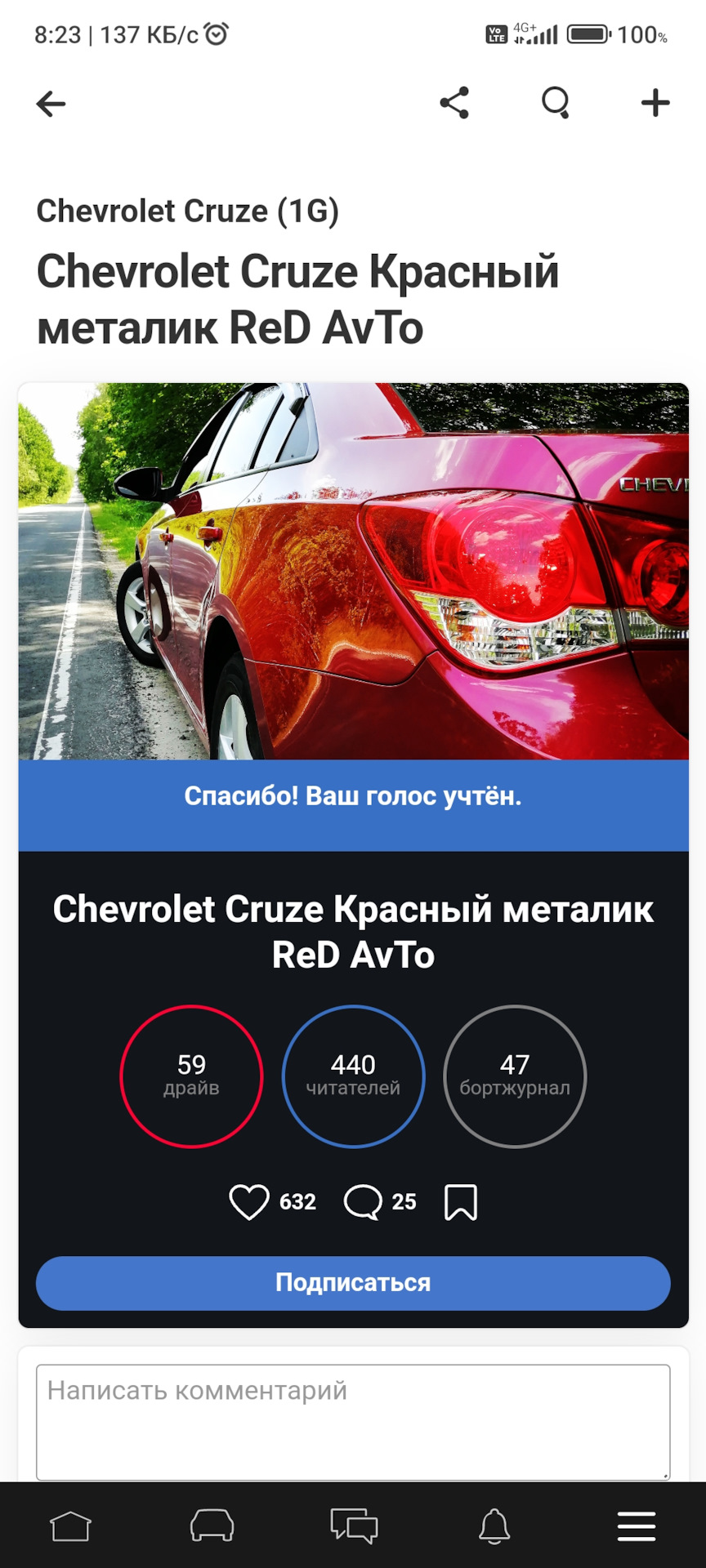View the 440 читателей list

coord(353,1076)
